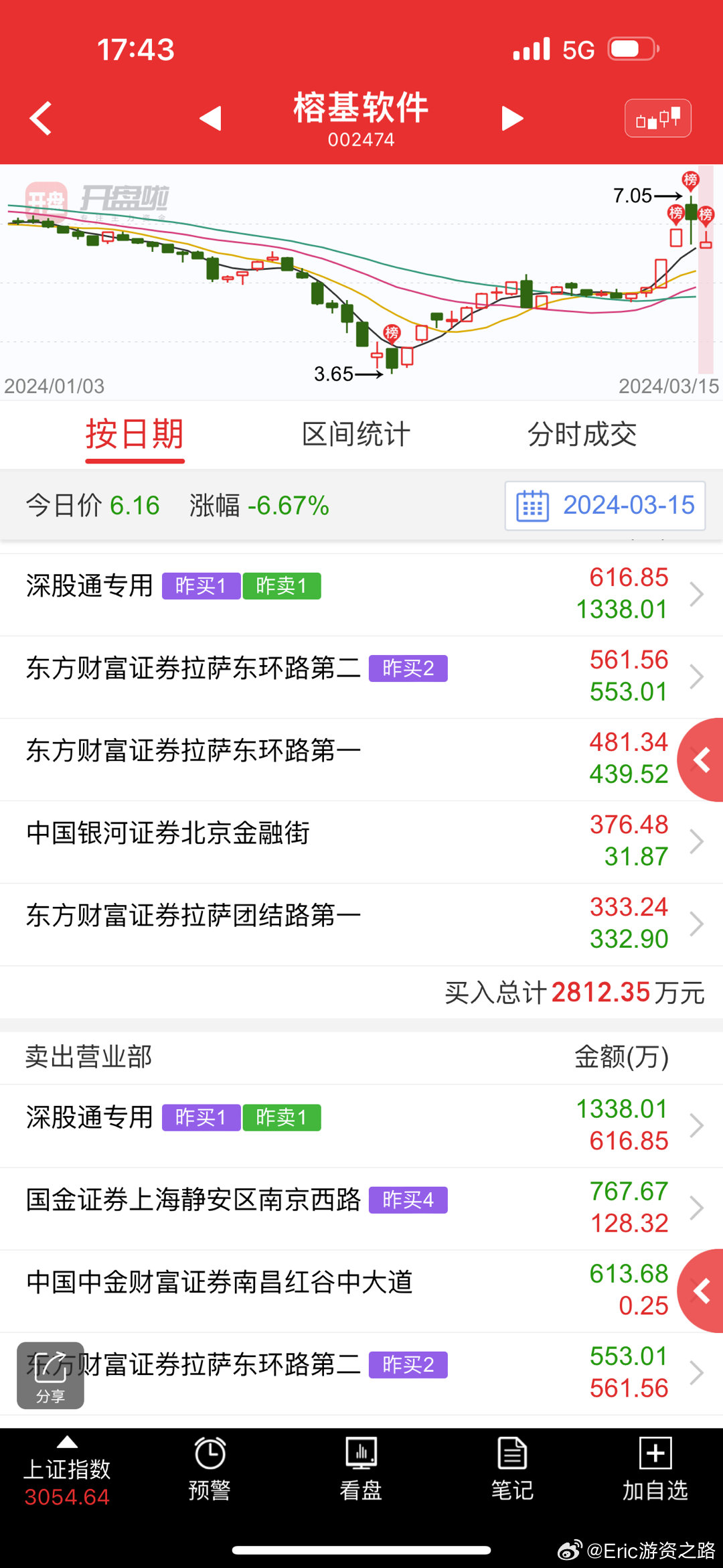Go back using the top-left arrow

42,119
